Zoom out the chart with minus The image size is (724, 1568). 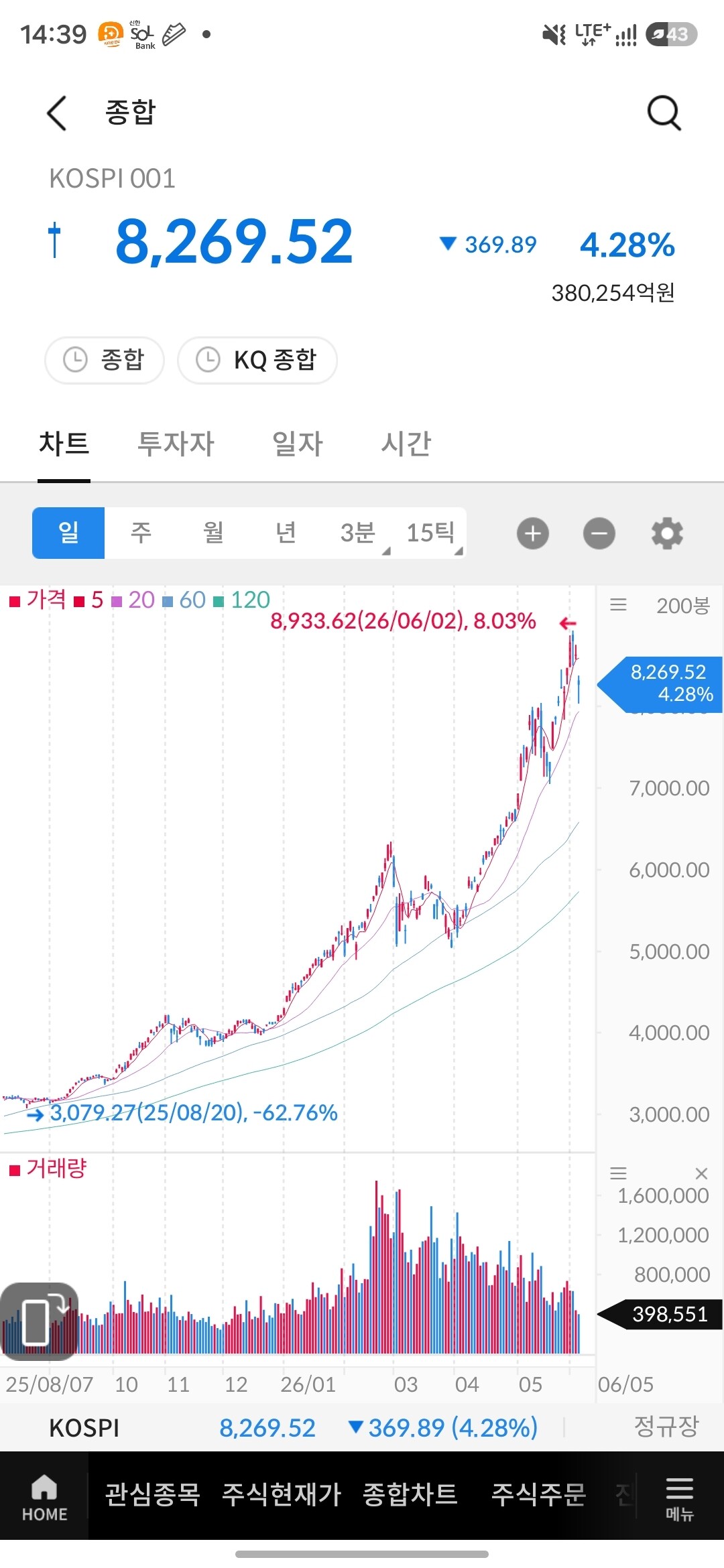point(599,533)
